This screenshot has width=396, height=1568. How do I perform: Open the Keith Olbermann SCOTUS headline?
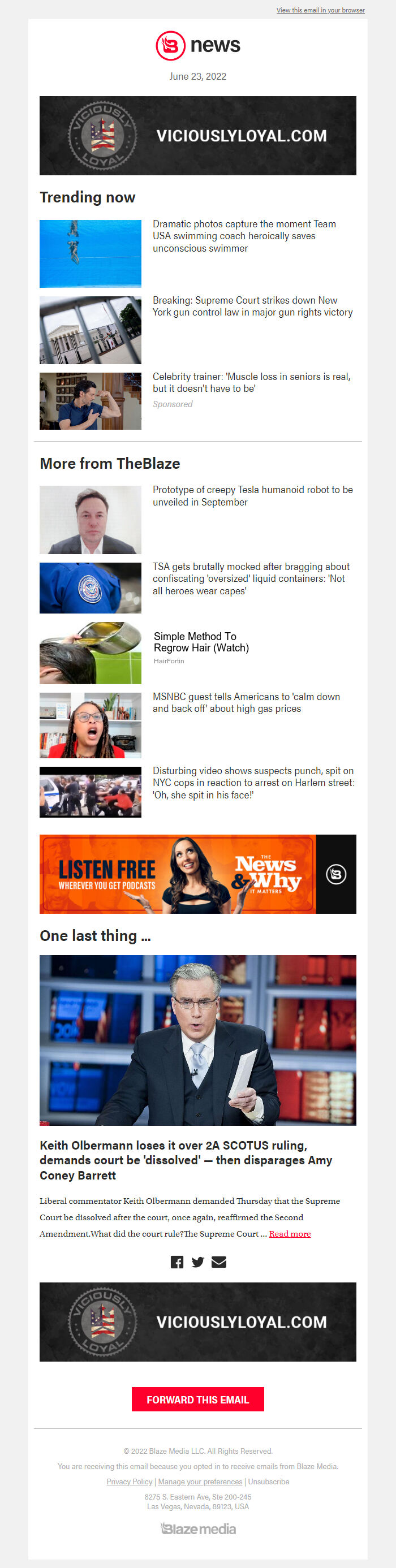click(x=186, y=1160)
